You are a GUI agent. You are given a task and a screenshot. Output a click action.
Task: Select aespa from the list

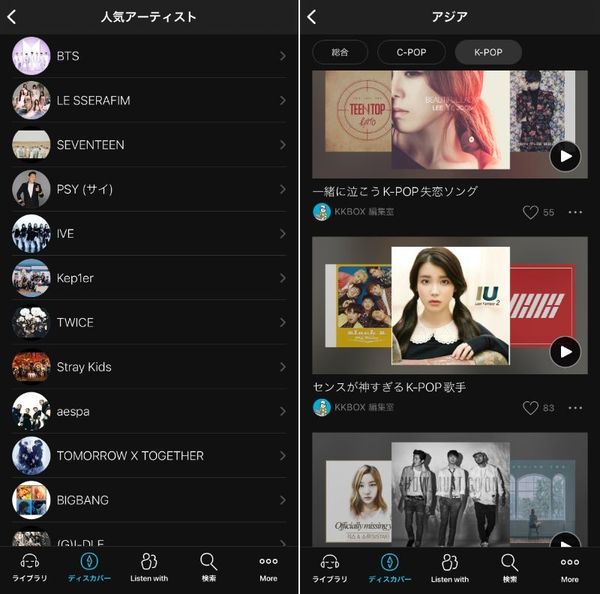[149, 411]
